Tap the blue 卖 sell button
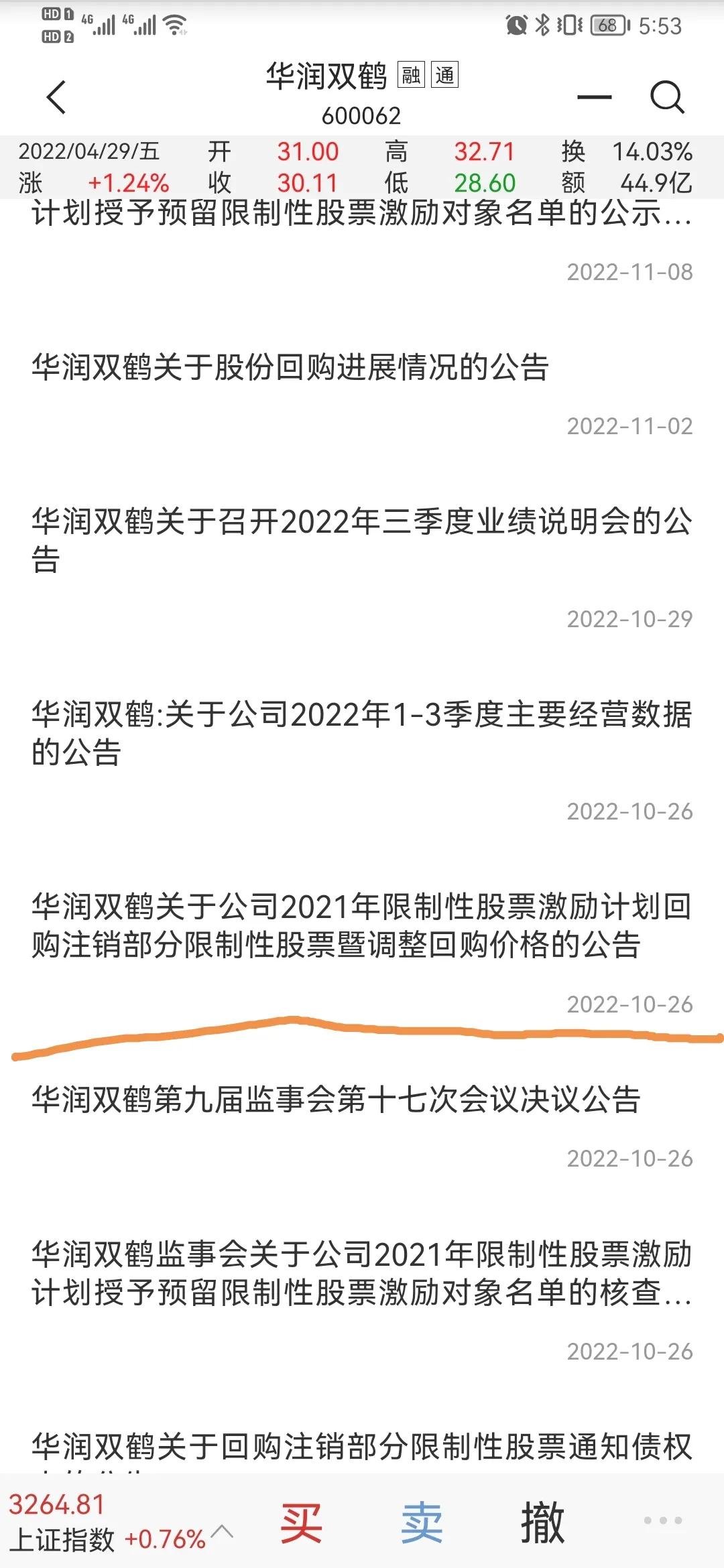This screenshot has height=1568, width=724. tap(422, 1523)
